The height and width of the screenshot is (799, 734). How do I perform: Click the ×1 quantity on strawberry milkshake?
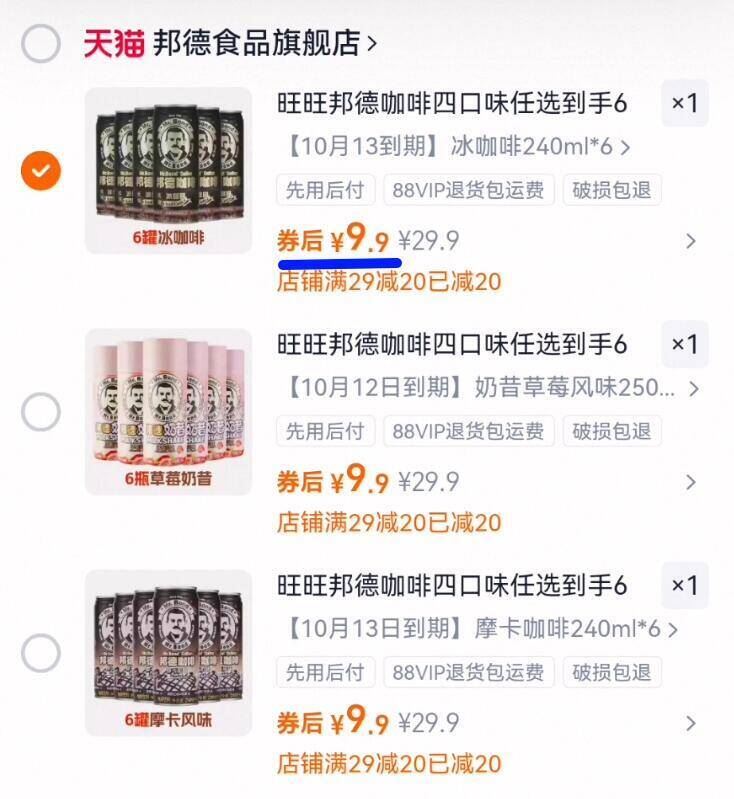[x=683, y=344]
